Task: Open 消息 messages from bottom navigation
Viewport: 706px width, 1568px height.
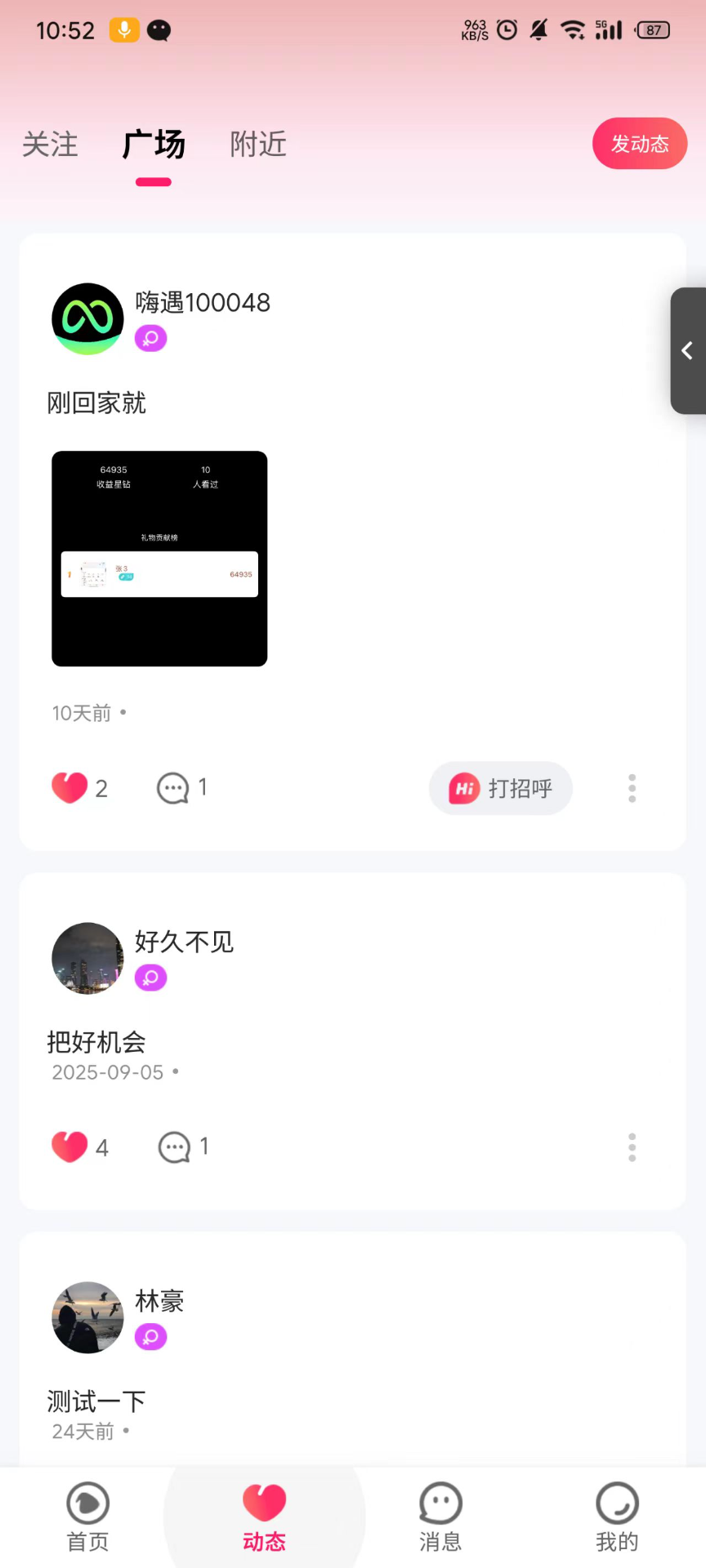Action: click(x=440, y=1516)
